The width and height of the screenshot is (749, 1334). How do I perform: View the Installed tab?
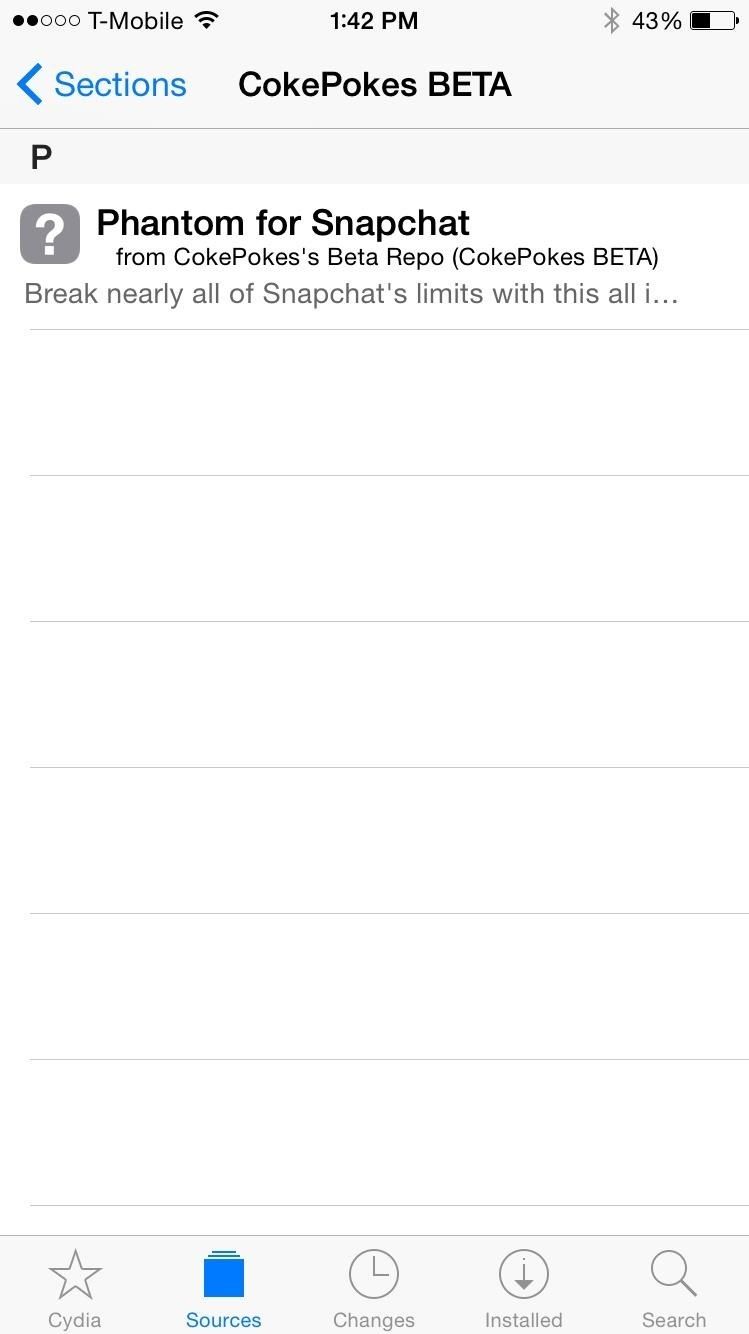[x=523, y=1288]
